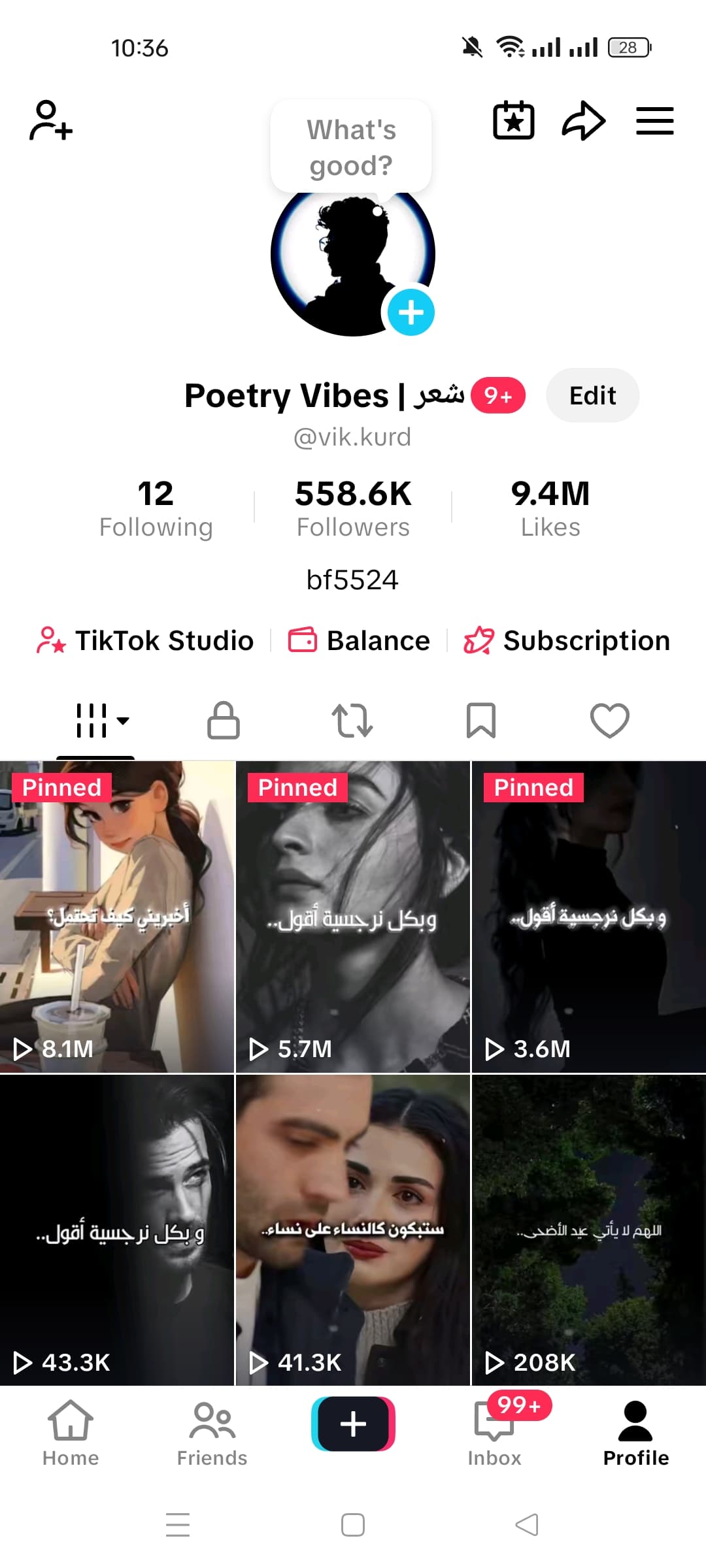Image resolution: width=706 pixels, height=1568 pixels.
Task: Open the hamburger menu
Action: pyautogui.click(x=654, y=121)
